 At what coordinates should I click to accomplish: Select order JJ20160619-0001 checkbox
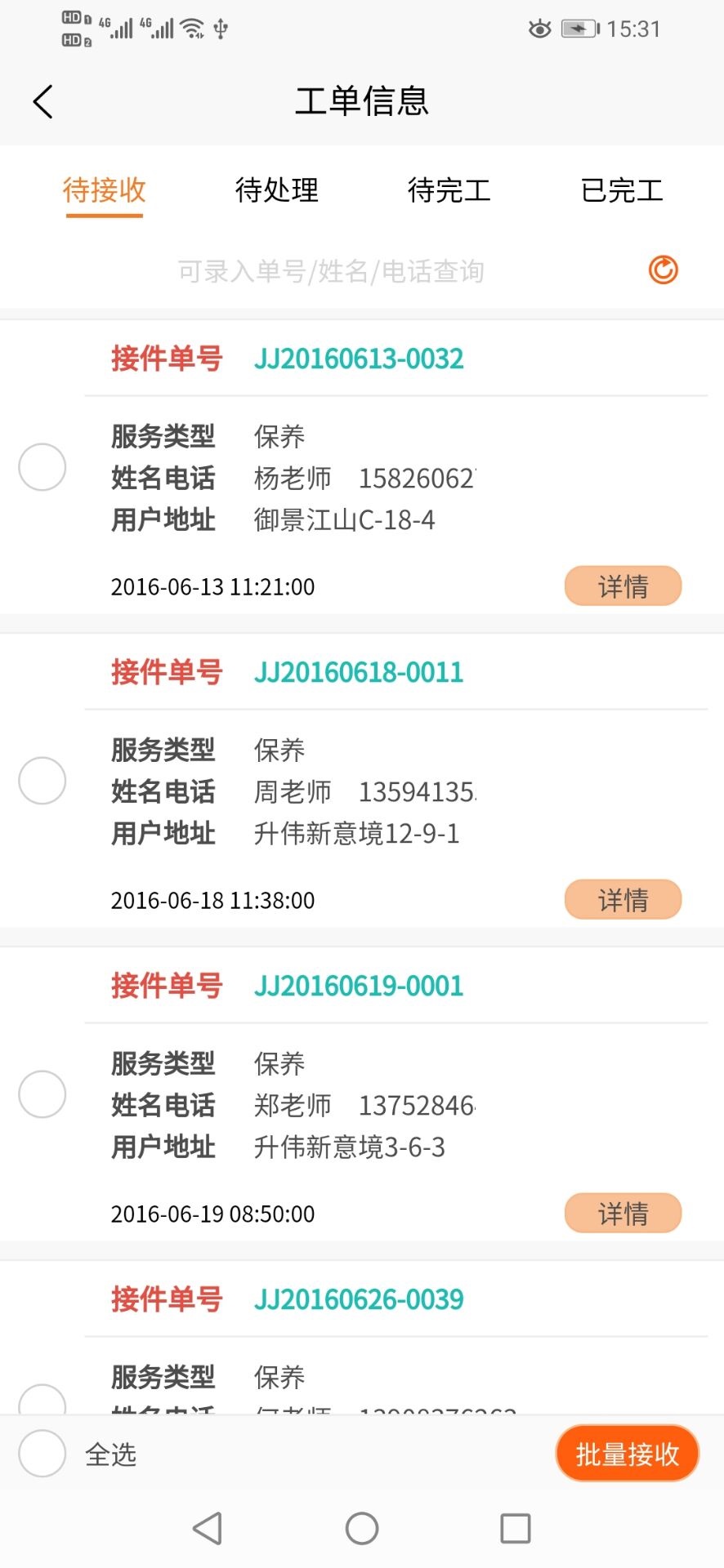pyautogui.click(x=42, y=1094)
